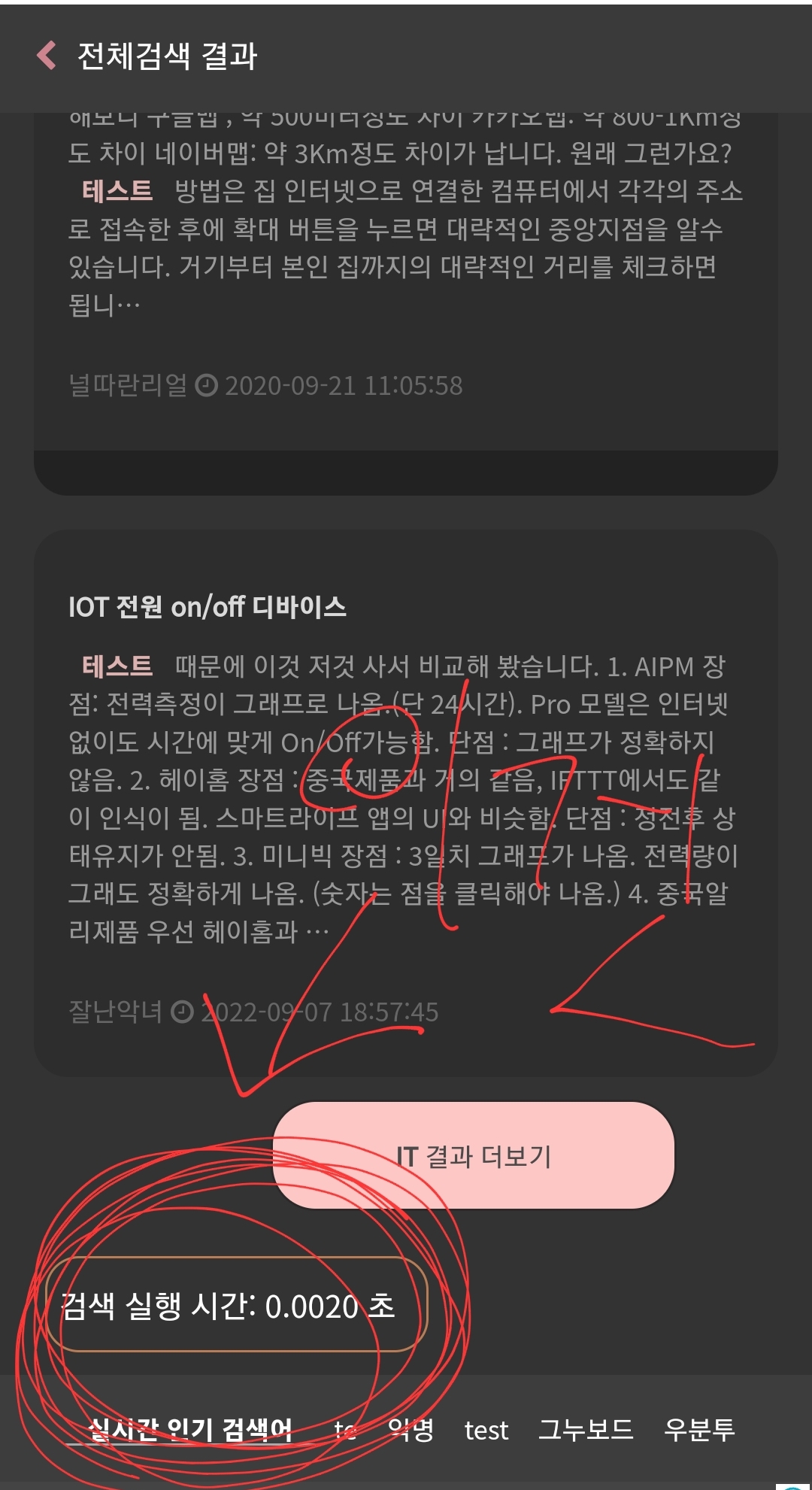Select the 우분투 trending keyword

pos(698,1430)
